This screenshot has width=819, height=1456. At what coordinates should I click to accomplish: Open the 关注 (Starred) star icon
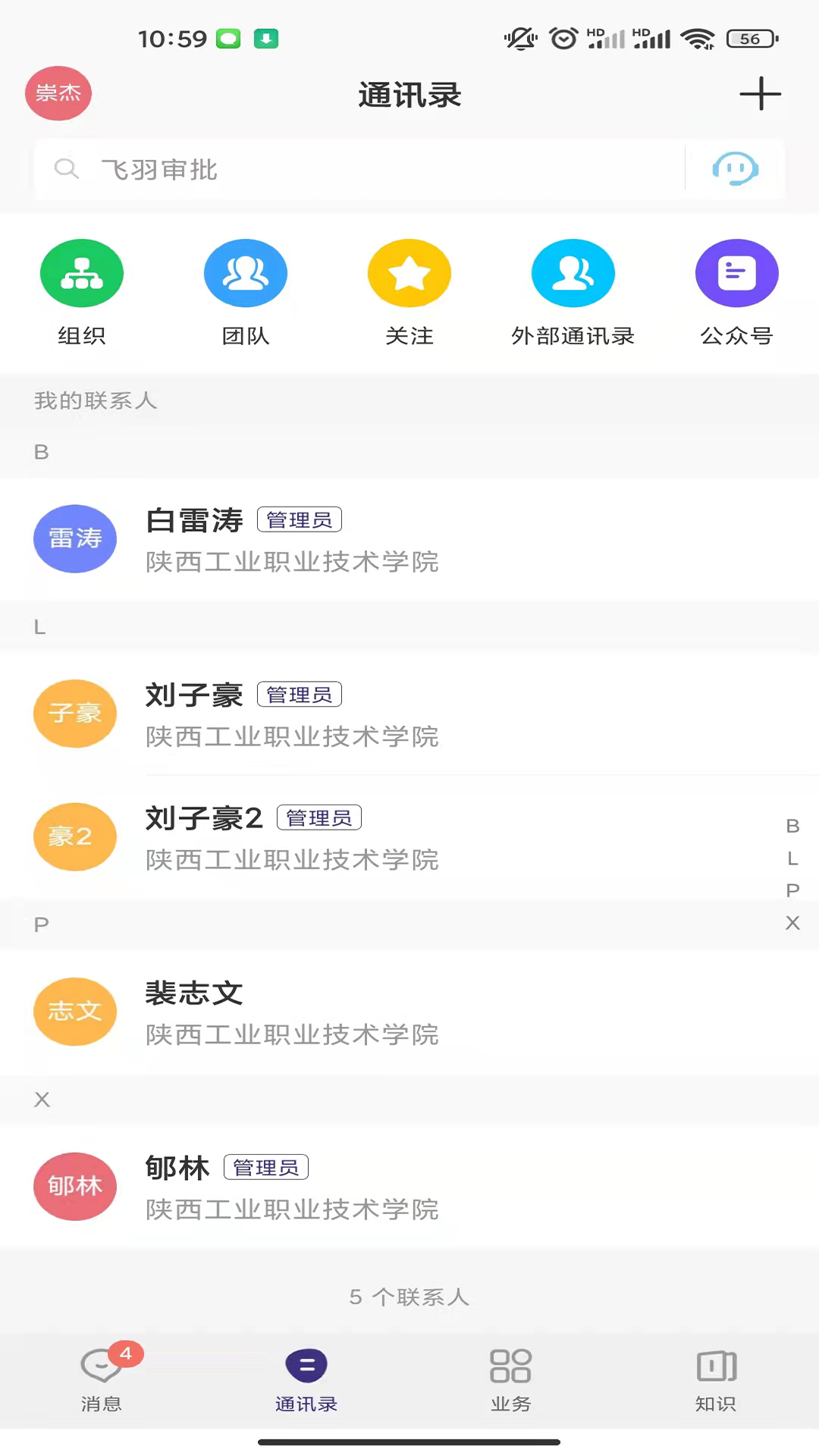tap(409, 273)
